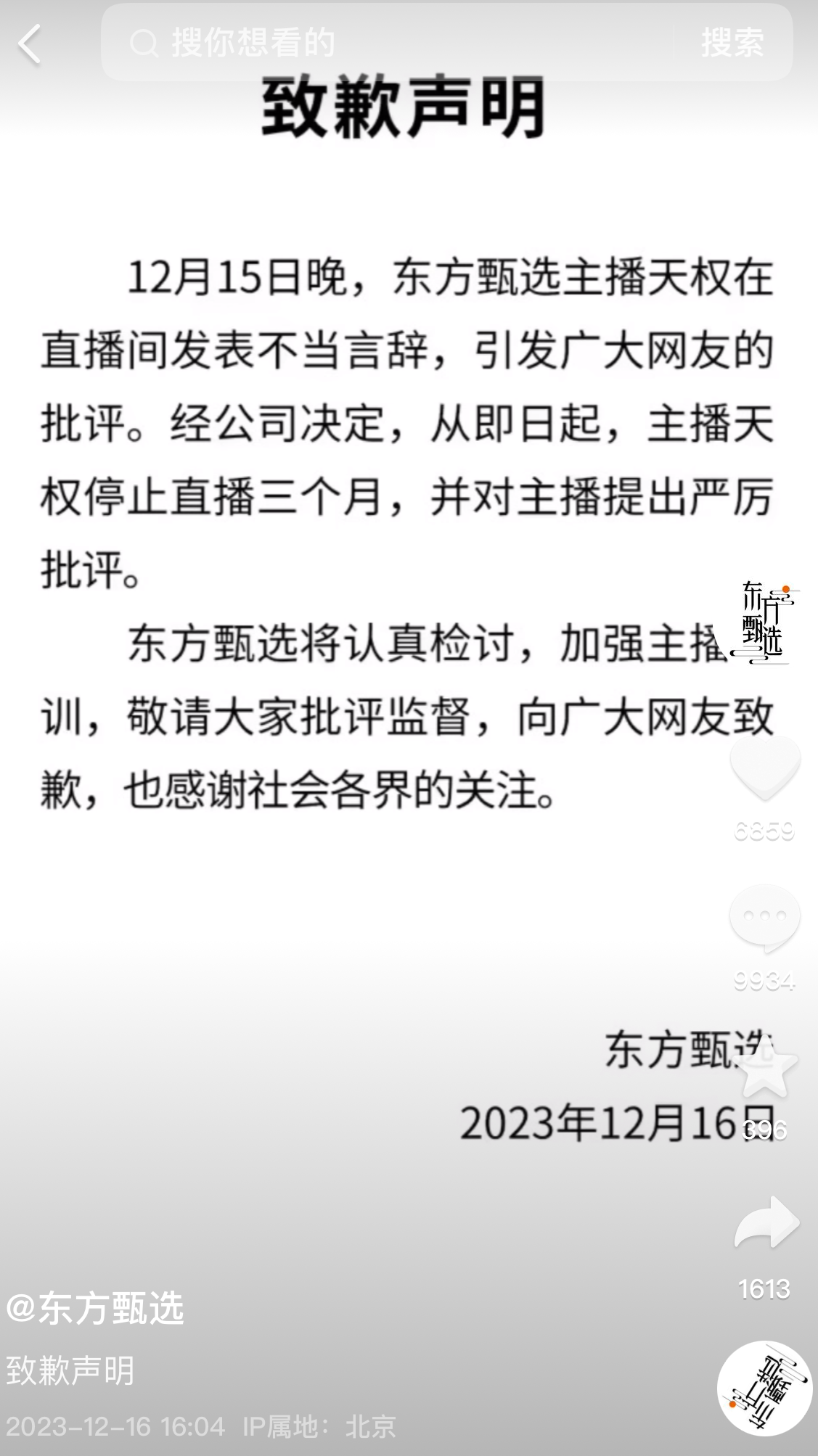The width and height of the screenshot is (818, 1456).
Task: Share this video with the arrow icon
Action: (766, 1222)
